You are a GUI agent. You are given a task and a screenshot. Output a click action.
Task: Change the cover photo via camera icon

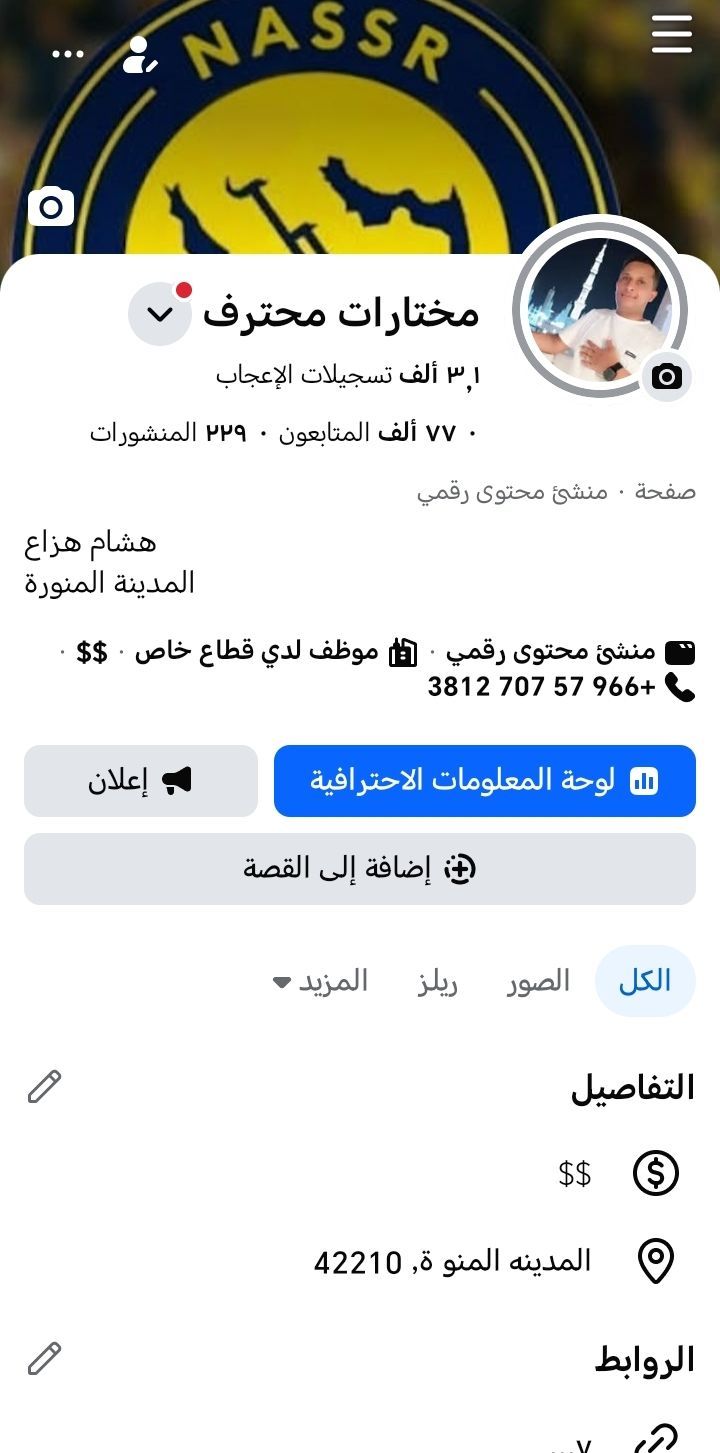pyautogui.click(x=51, y=207)
